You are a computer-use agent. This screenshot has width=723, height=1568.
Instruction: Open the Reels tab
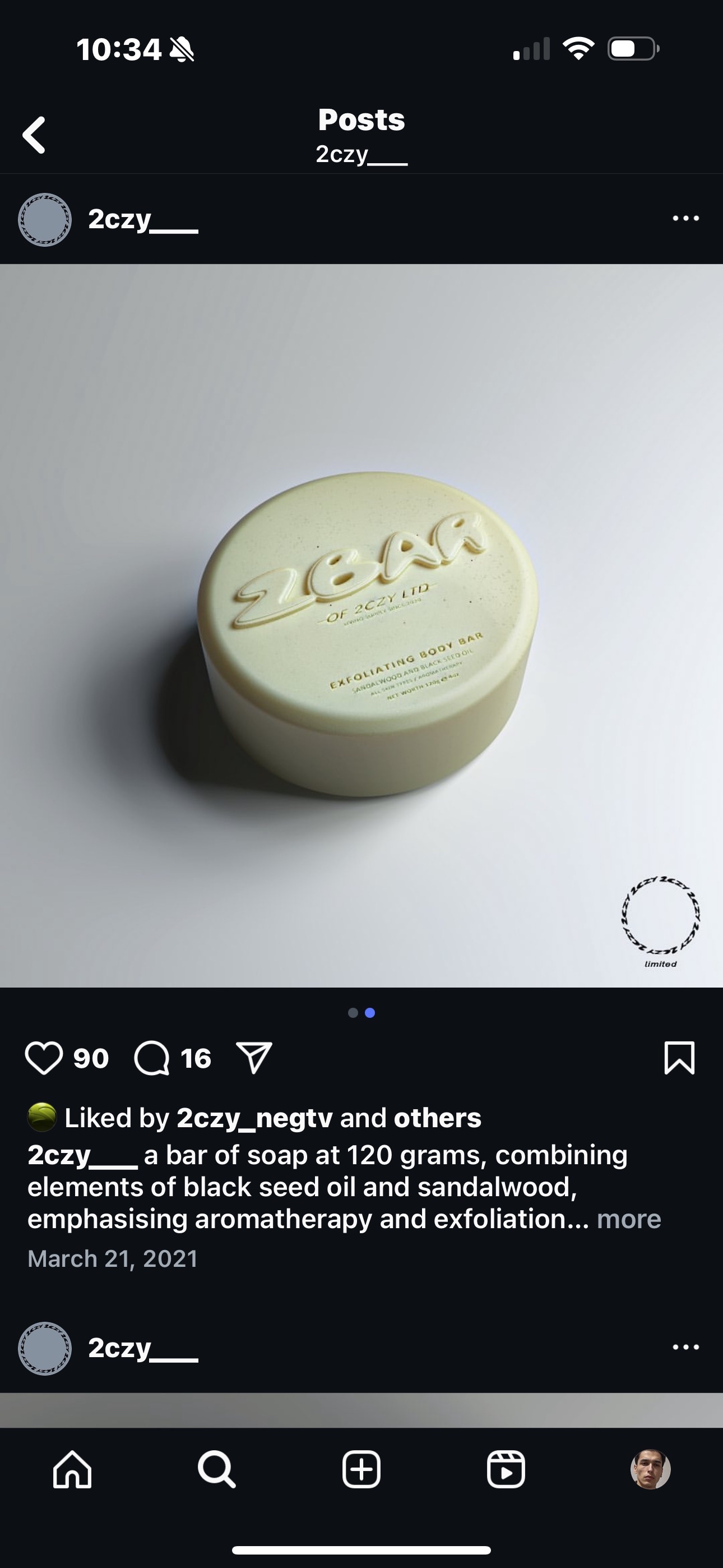pyautogui.click(x=506, y=1469)
